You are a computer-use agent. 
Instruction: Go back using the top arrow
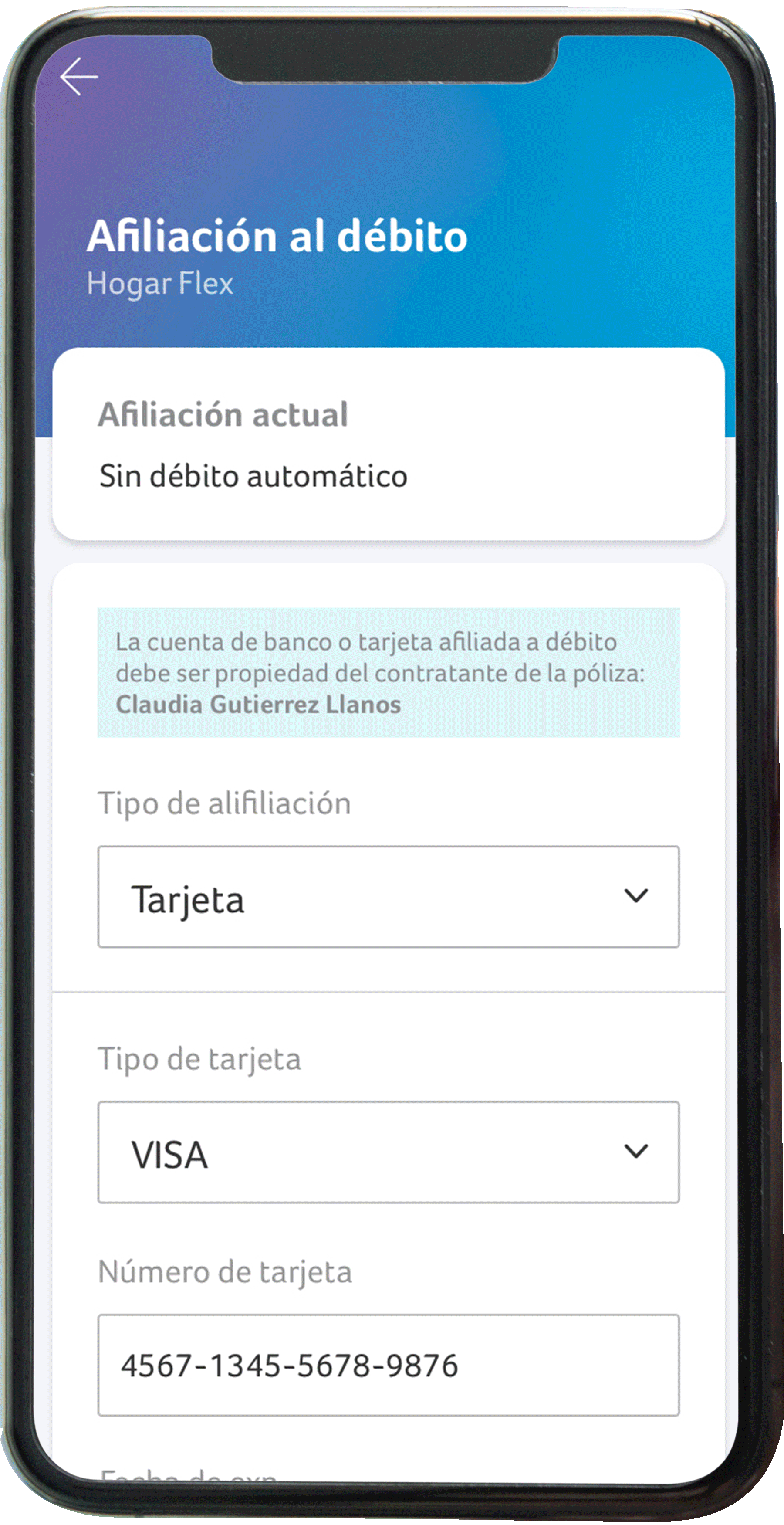point(79,76)
